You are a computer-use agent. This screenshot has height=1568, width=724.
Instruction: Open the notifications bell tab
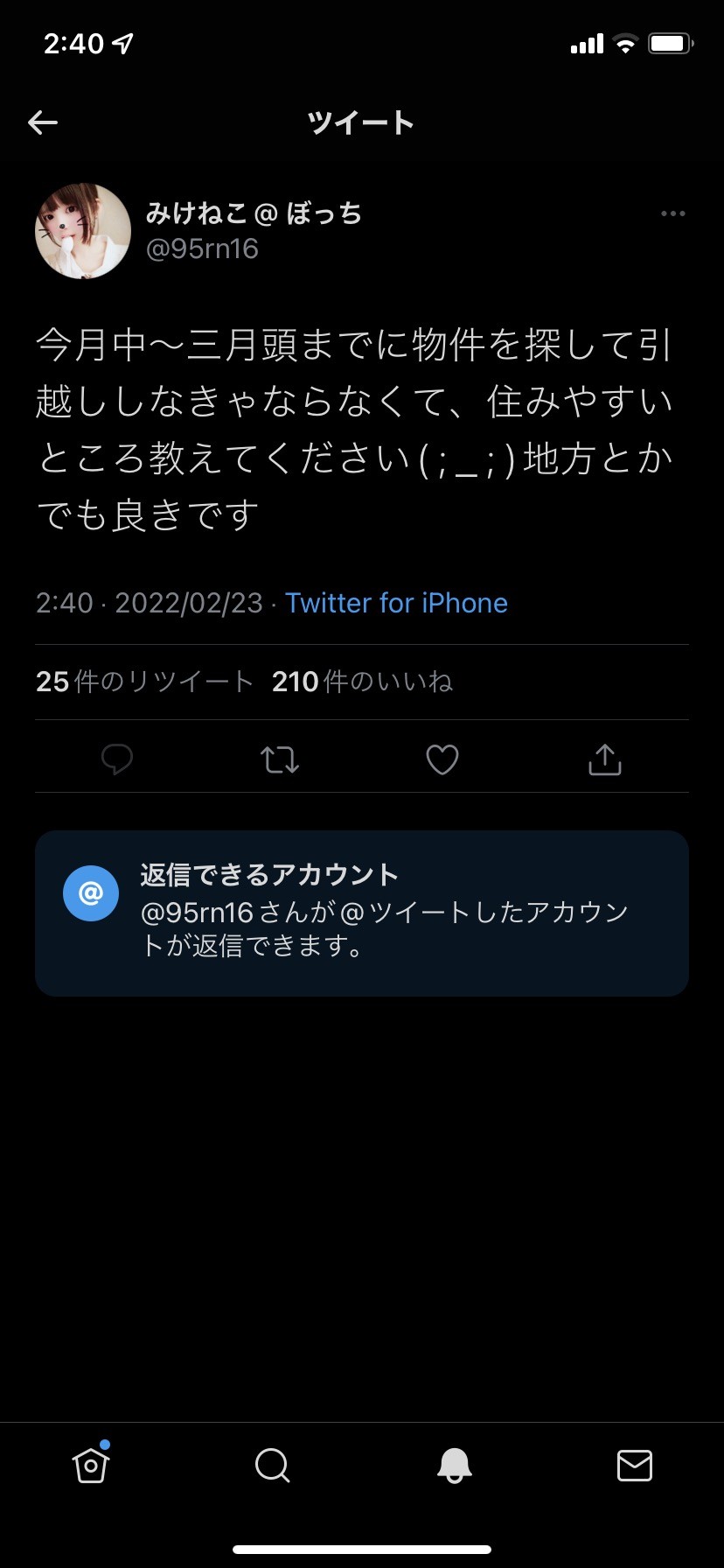454,1465
